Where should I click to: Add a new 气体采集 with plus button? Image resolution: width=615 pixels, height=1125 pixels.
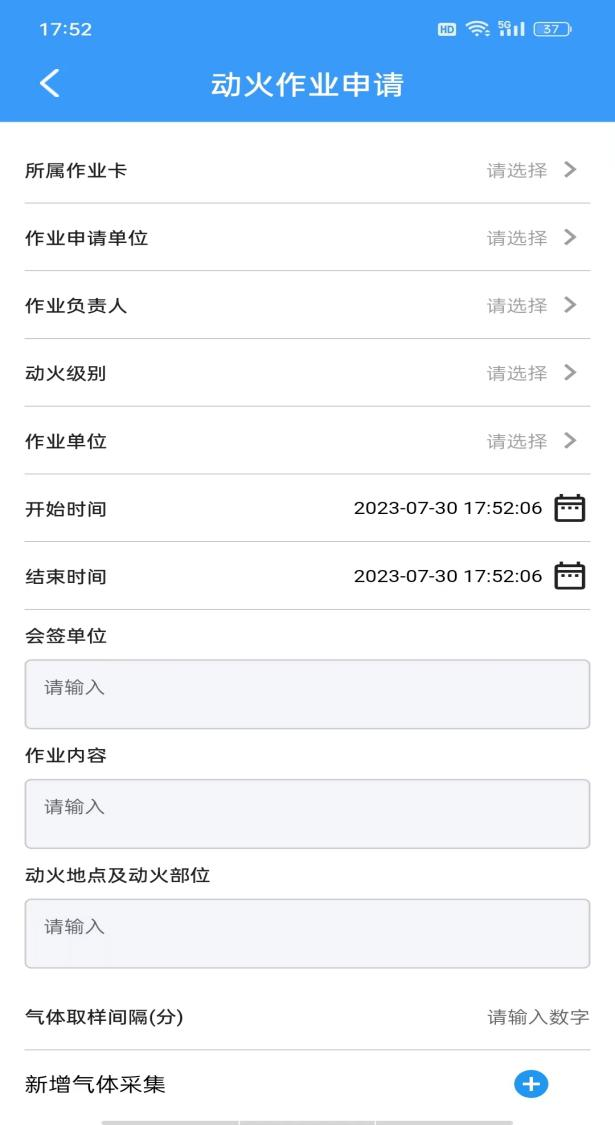(531, 1084)
